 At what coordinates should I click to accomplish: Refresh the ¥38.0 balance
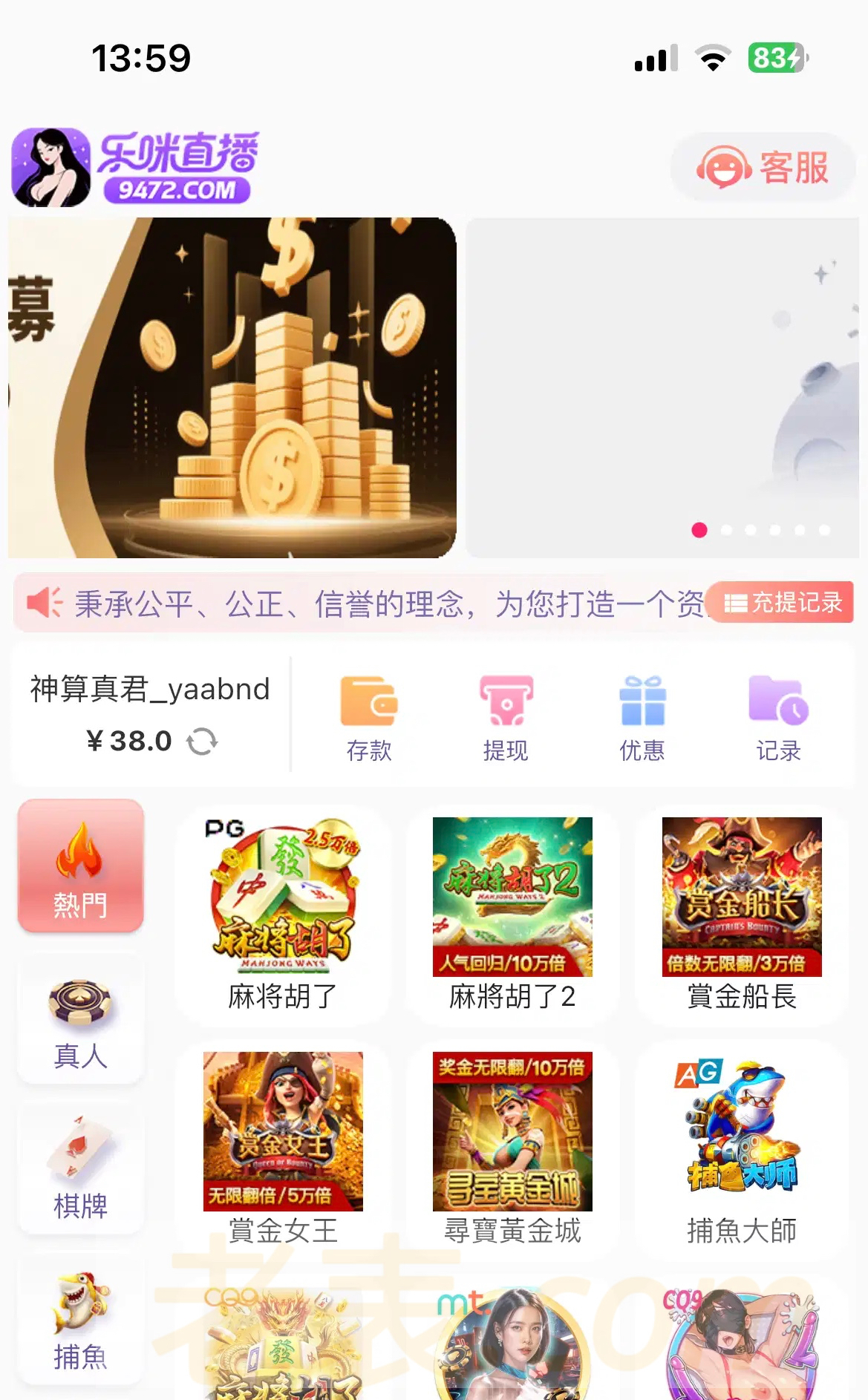pos(202,741)
